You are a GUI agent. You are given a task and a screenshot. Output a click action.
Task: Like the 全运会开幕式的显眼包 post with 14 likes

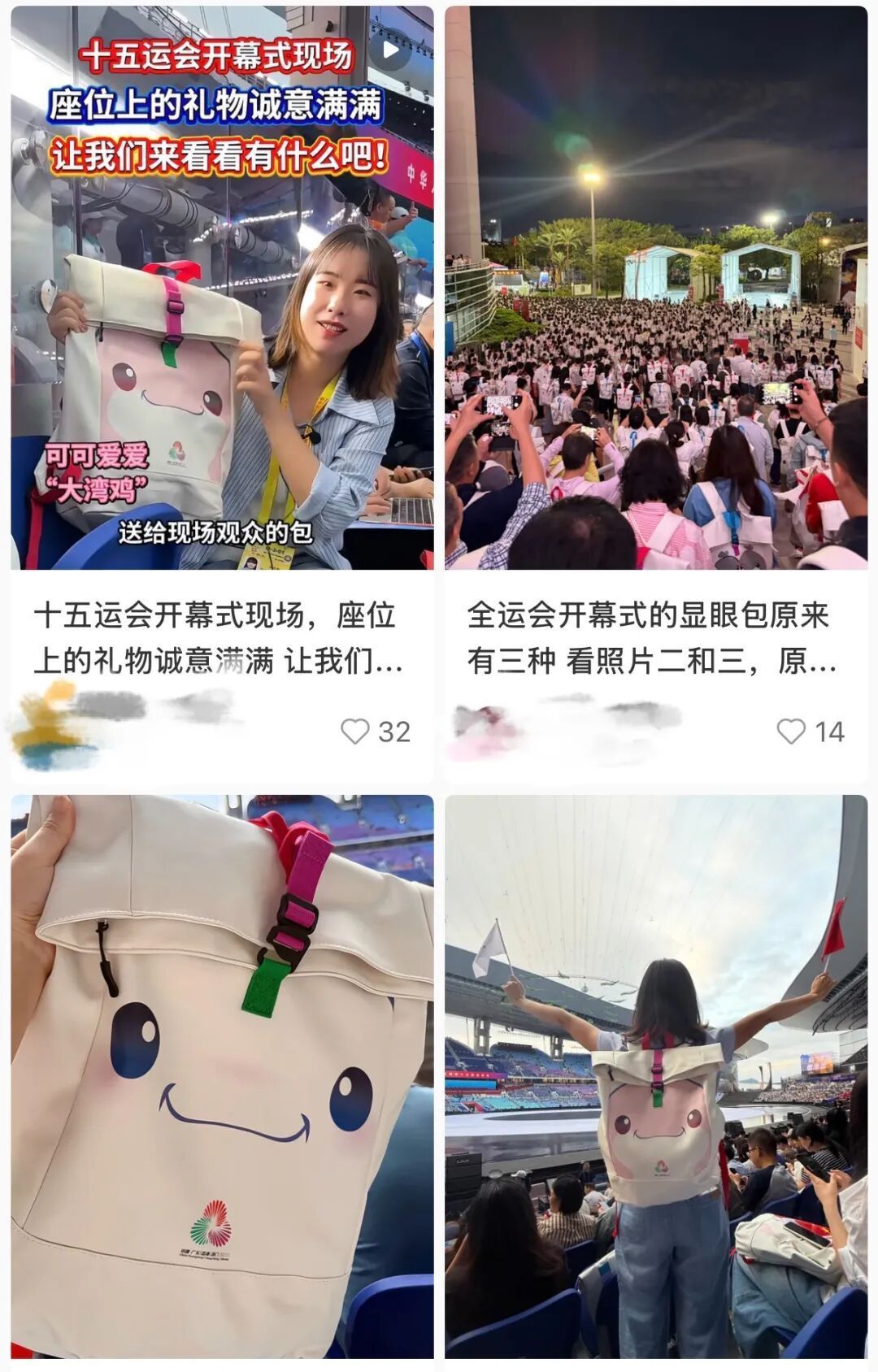[791, 732]
